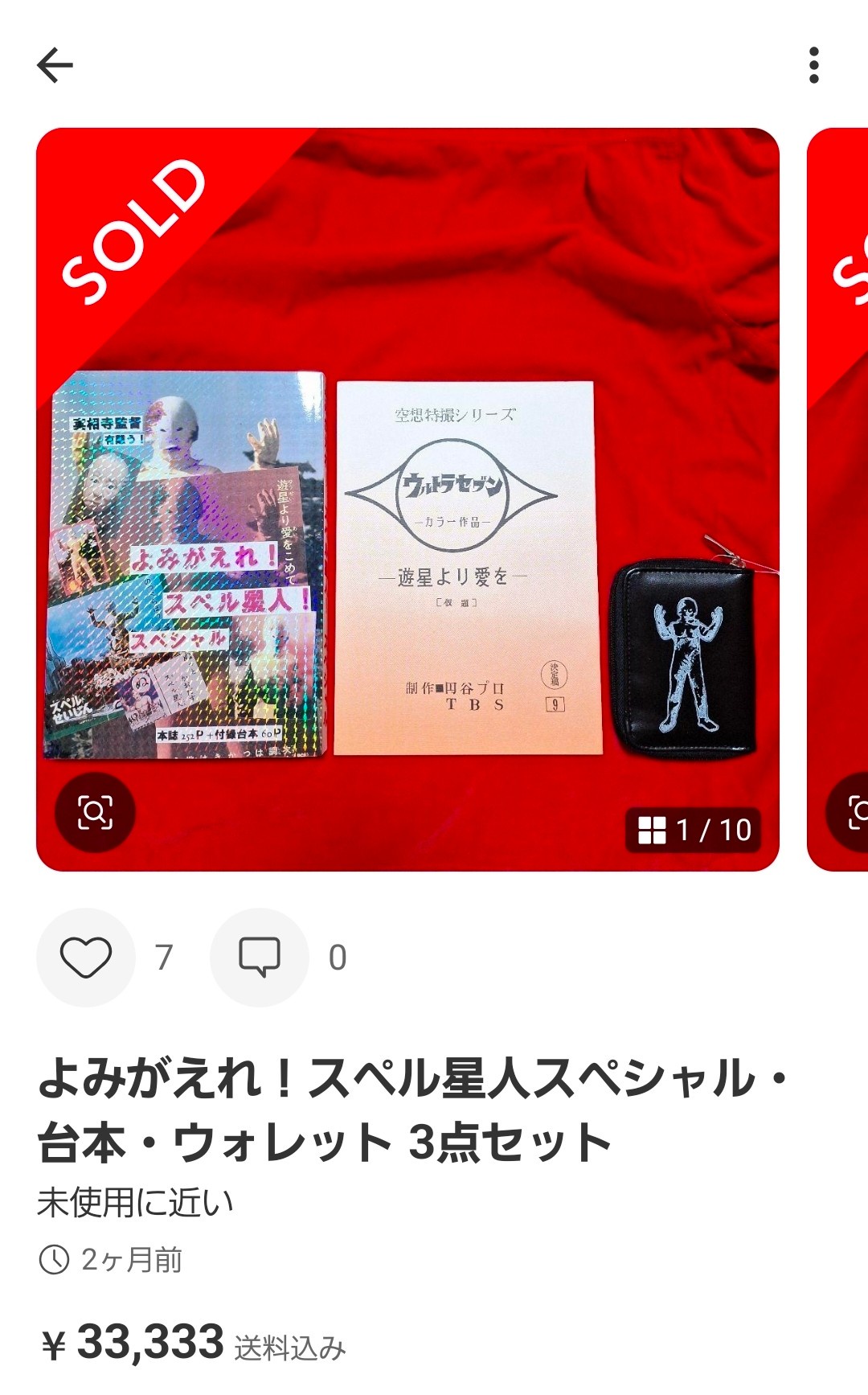Open the 1 / 10 photo grid view

(694, 830)
